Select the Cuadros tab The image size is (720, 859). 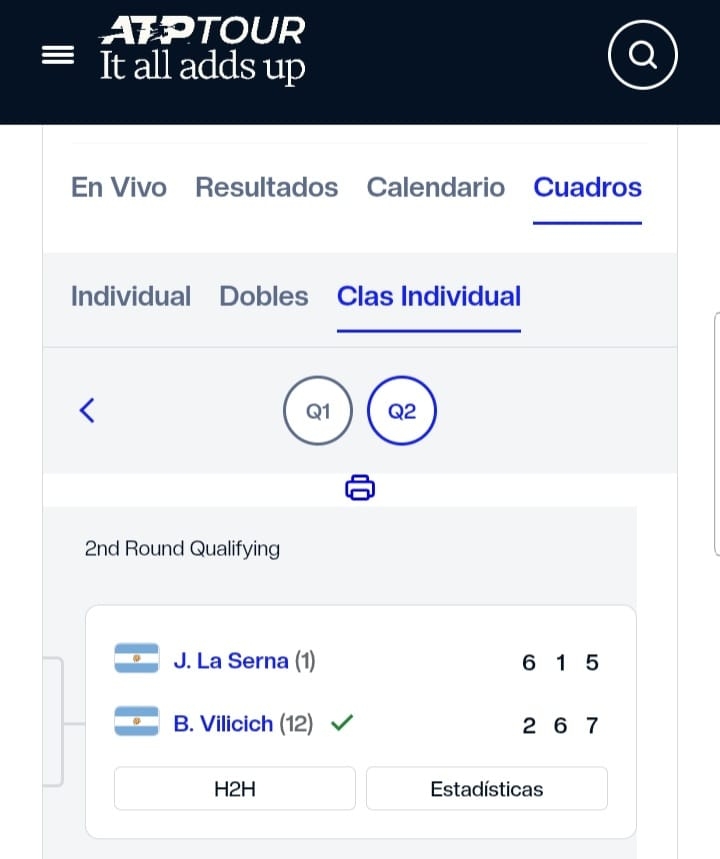(x=587, y=187)
